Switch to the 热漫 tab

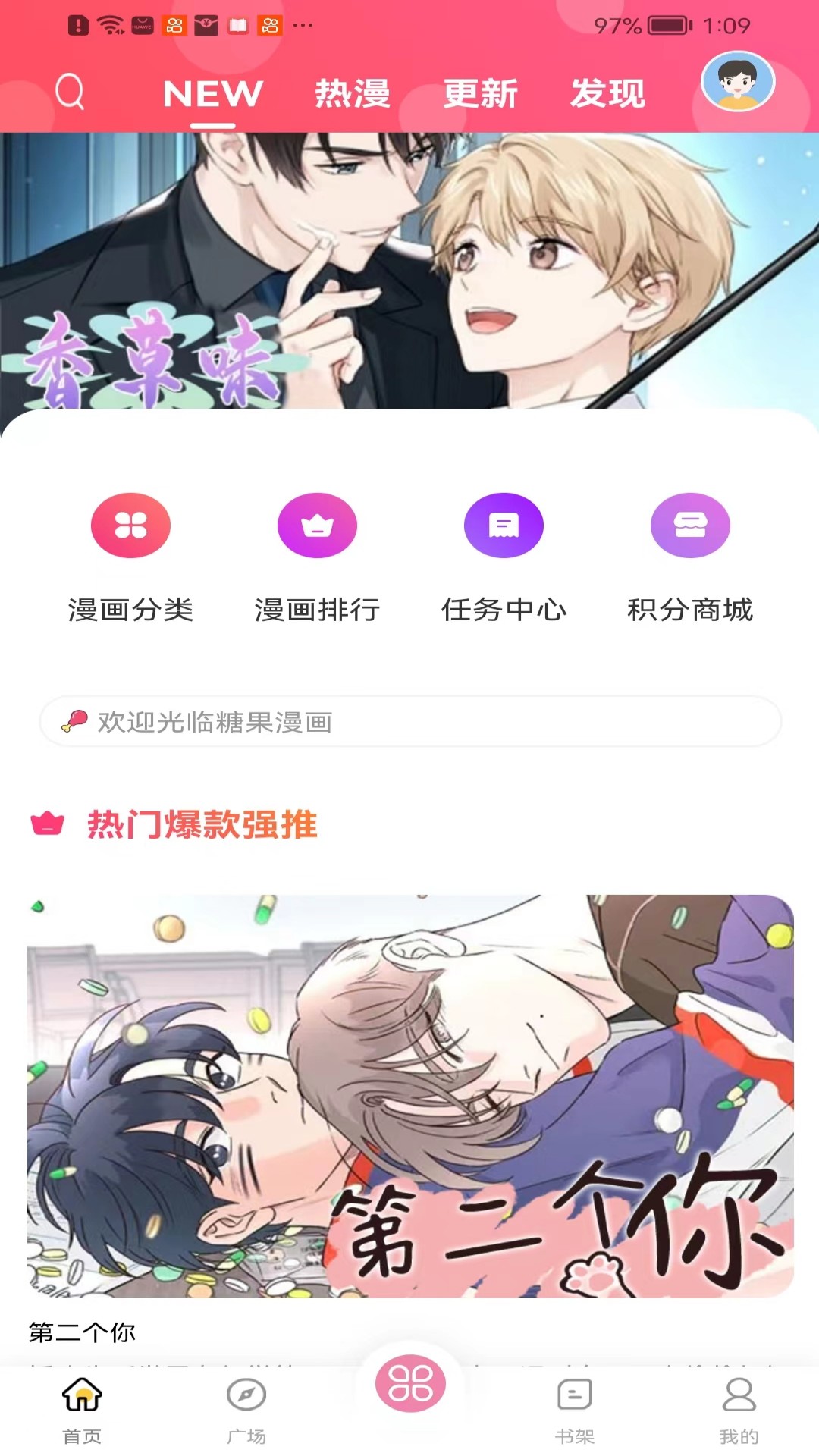pyautogui.click(x=353, y=94)
